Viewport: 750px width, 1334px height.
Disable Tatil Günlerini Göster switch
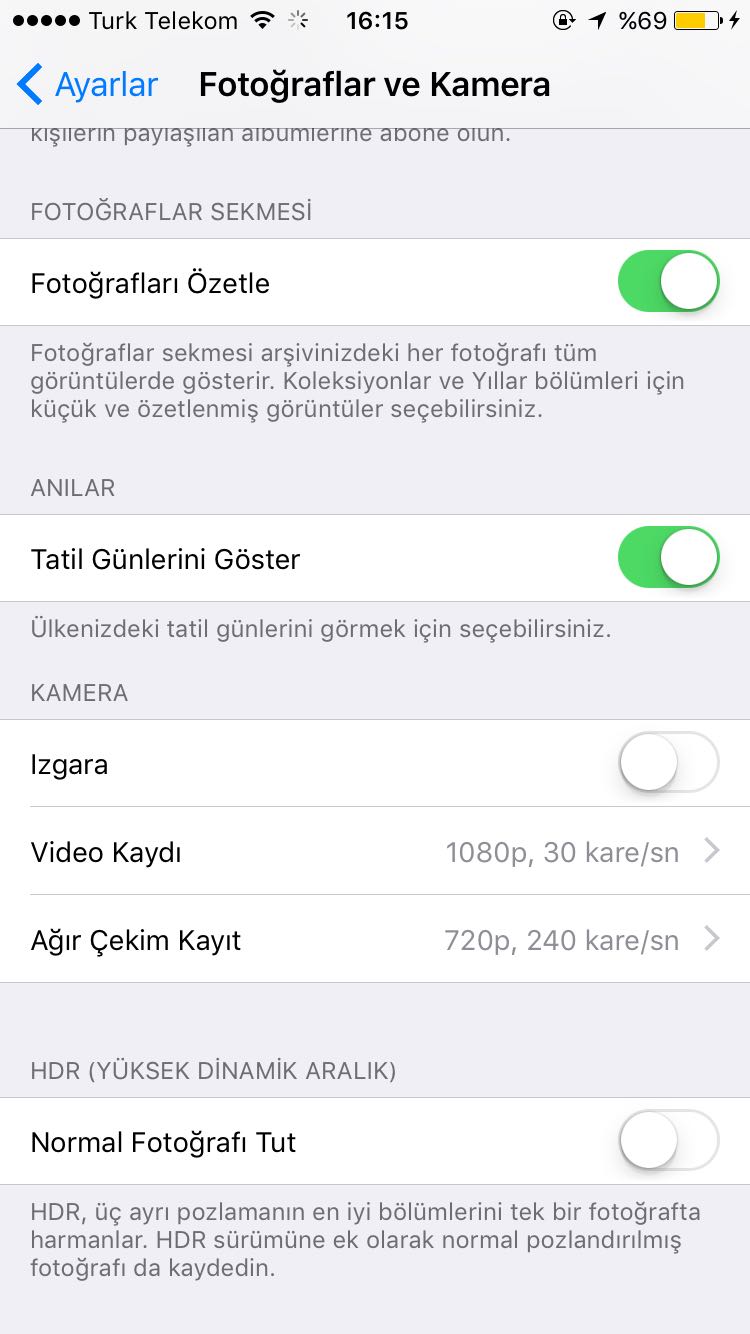(668, 558)
